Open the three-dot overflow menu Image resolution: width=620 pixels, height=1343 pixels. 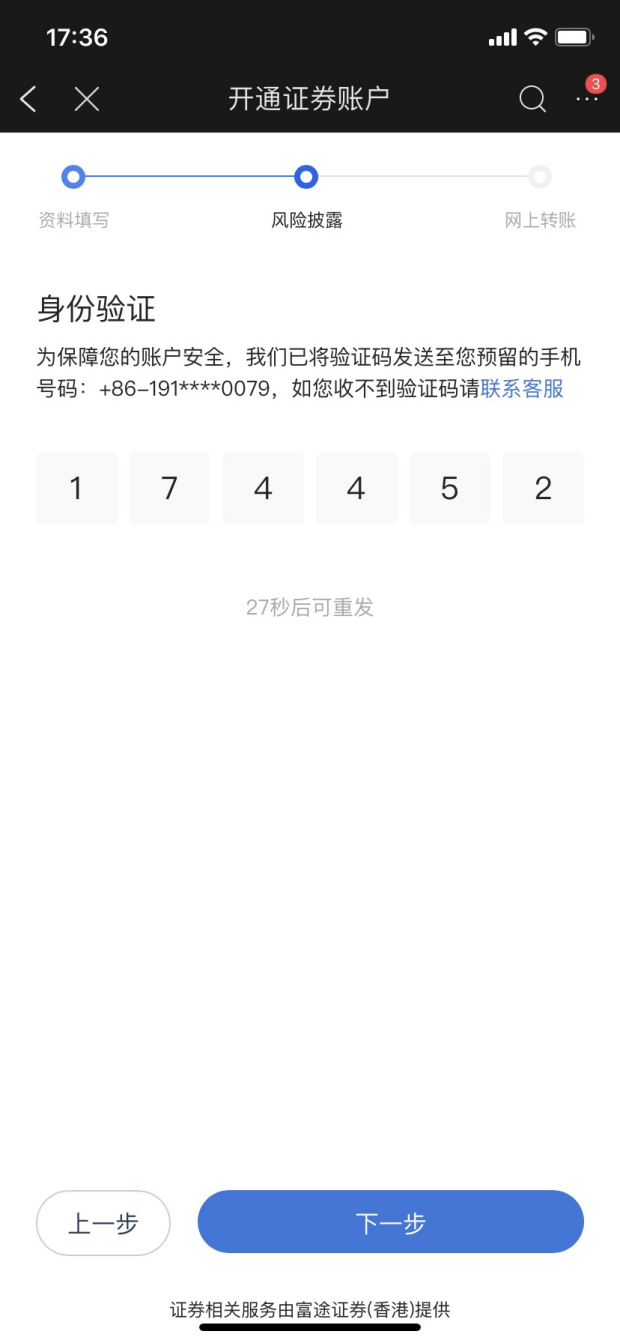click(x=587, y=98)
